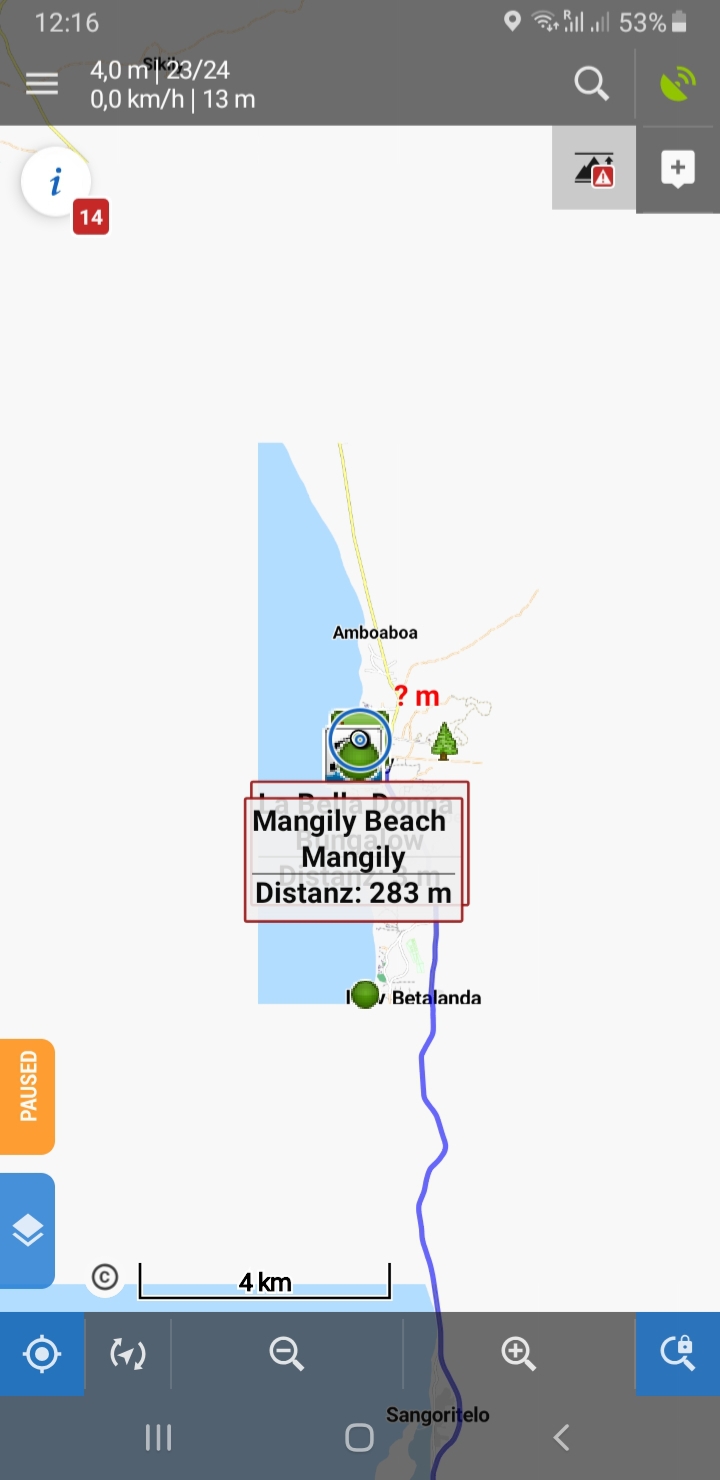This screenshot has height=1480, width=720.
Task: Toggle map rotation mode
Action: 128,1354
